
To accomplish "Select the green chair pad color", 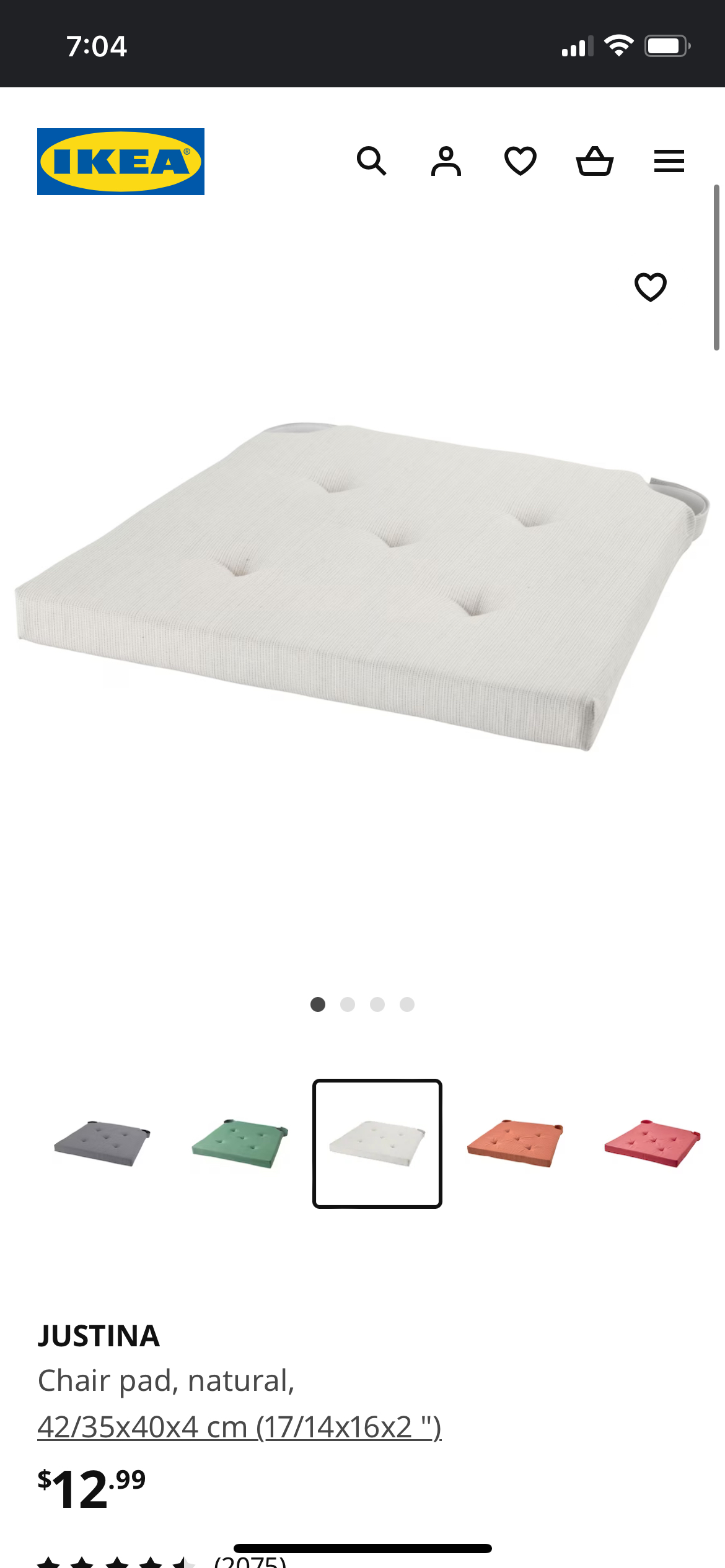I will (x=240, y=1144).
